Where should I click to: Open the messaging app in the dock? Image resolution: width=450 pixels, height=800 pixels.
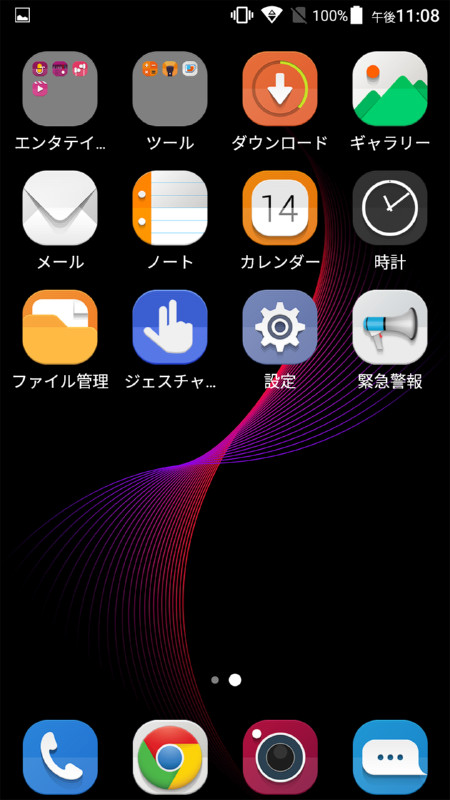point(390,757)
